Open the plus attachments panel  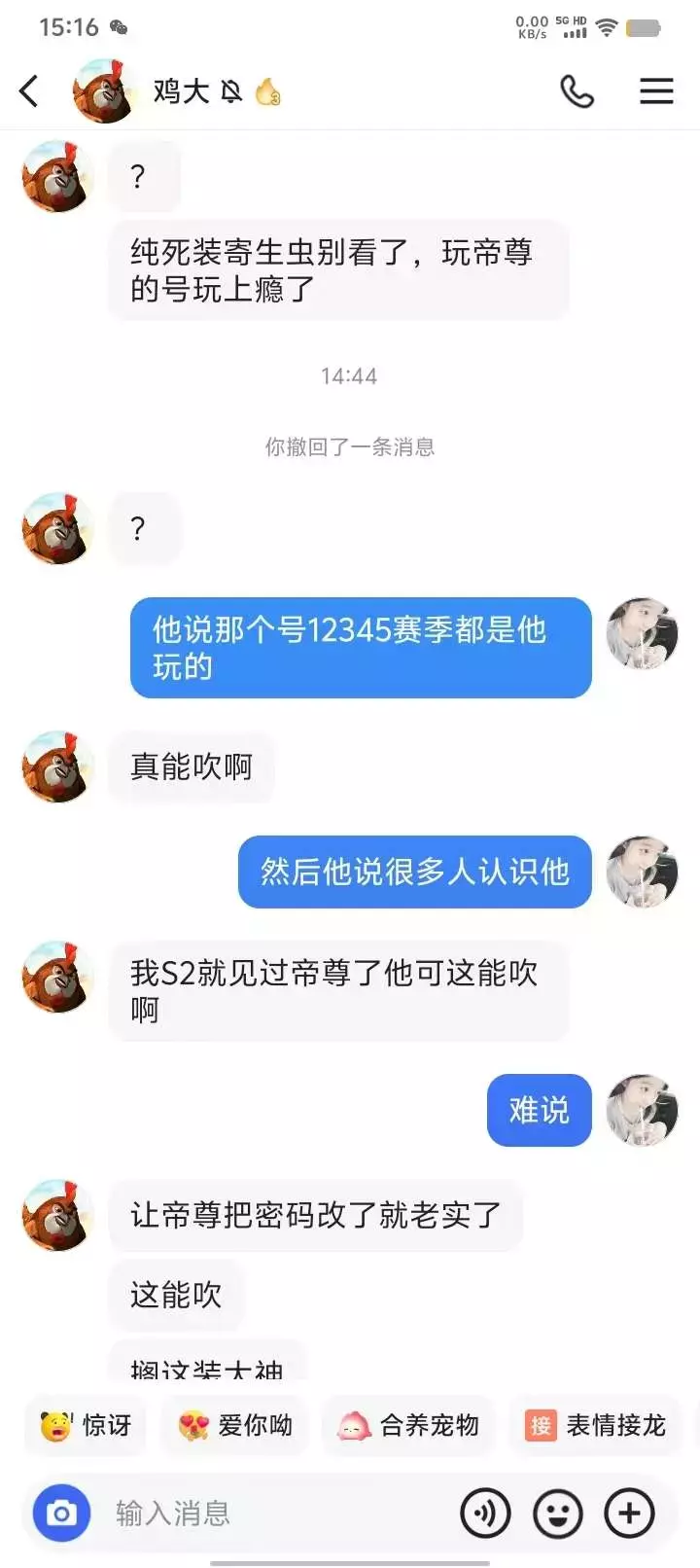[630, 1514]
